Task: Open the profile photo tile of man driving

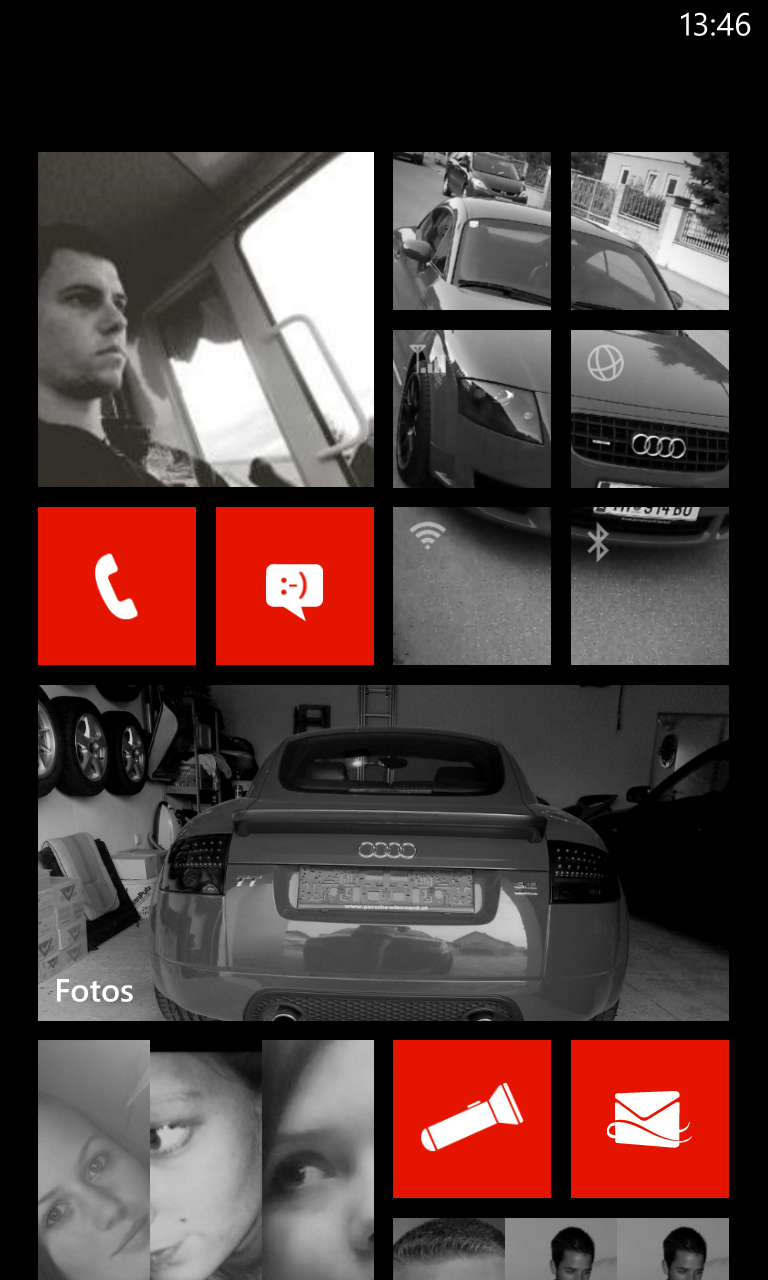Action: click(206, 320)
